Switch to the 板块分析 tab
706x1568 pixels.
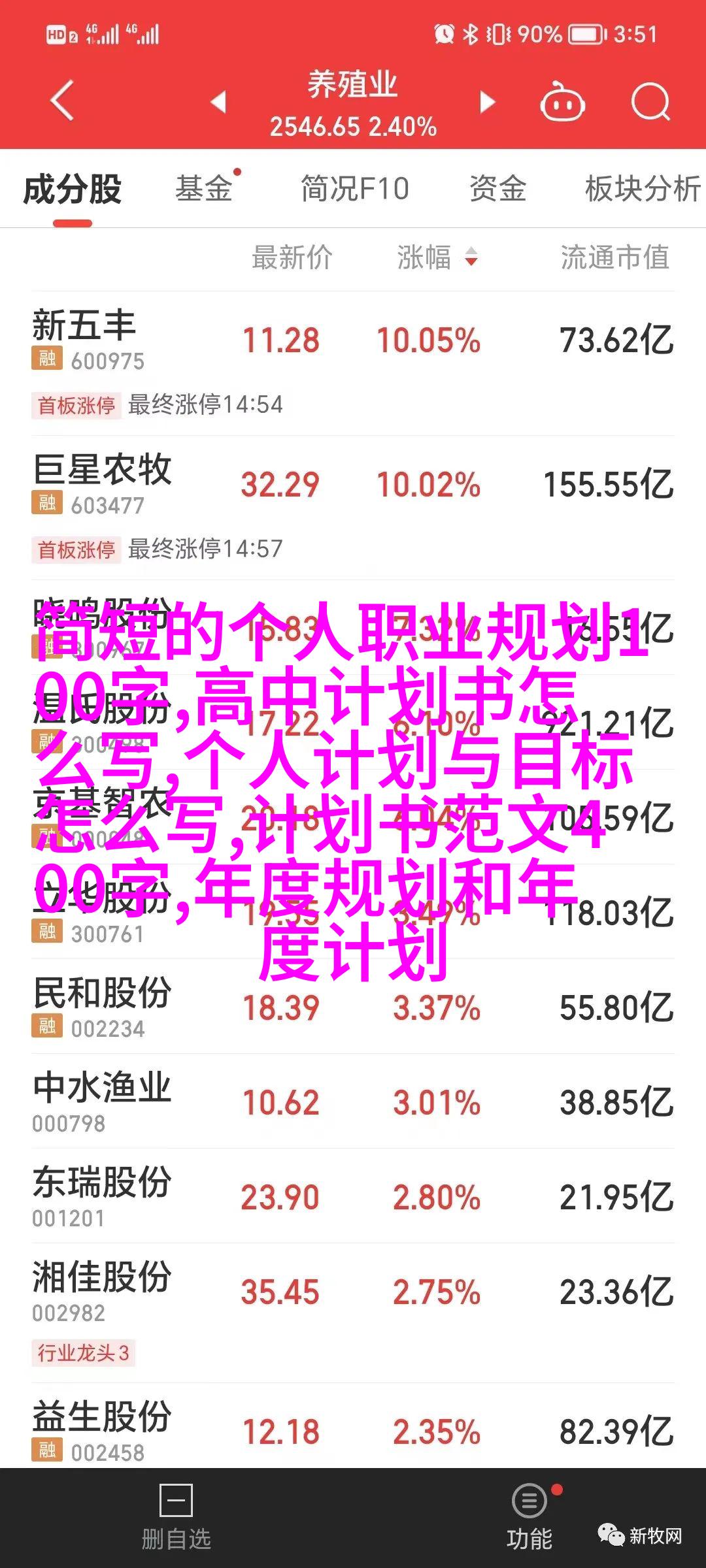tap(643, 189)
